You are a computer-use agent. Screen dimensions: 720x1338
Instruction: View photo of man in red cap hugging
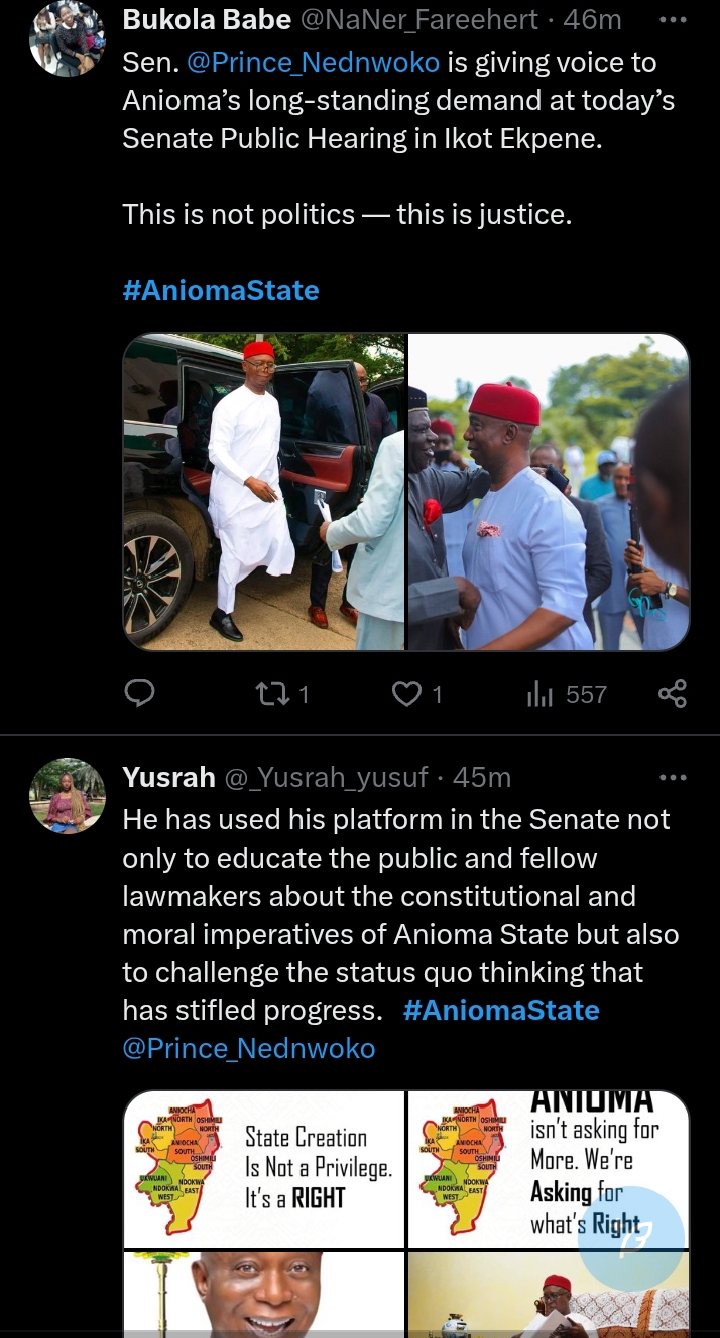click(548, 491)
